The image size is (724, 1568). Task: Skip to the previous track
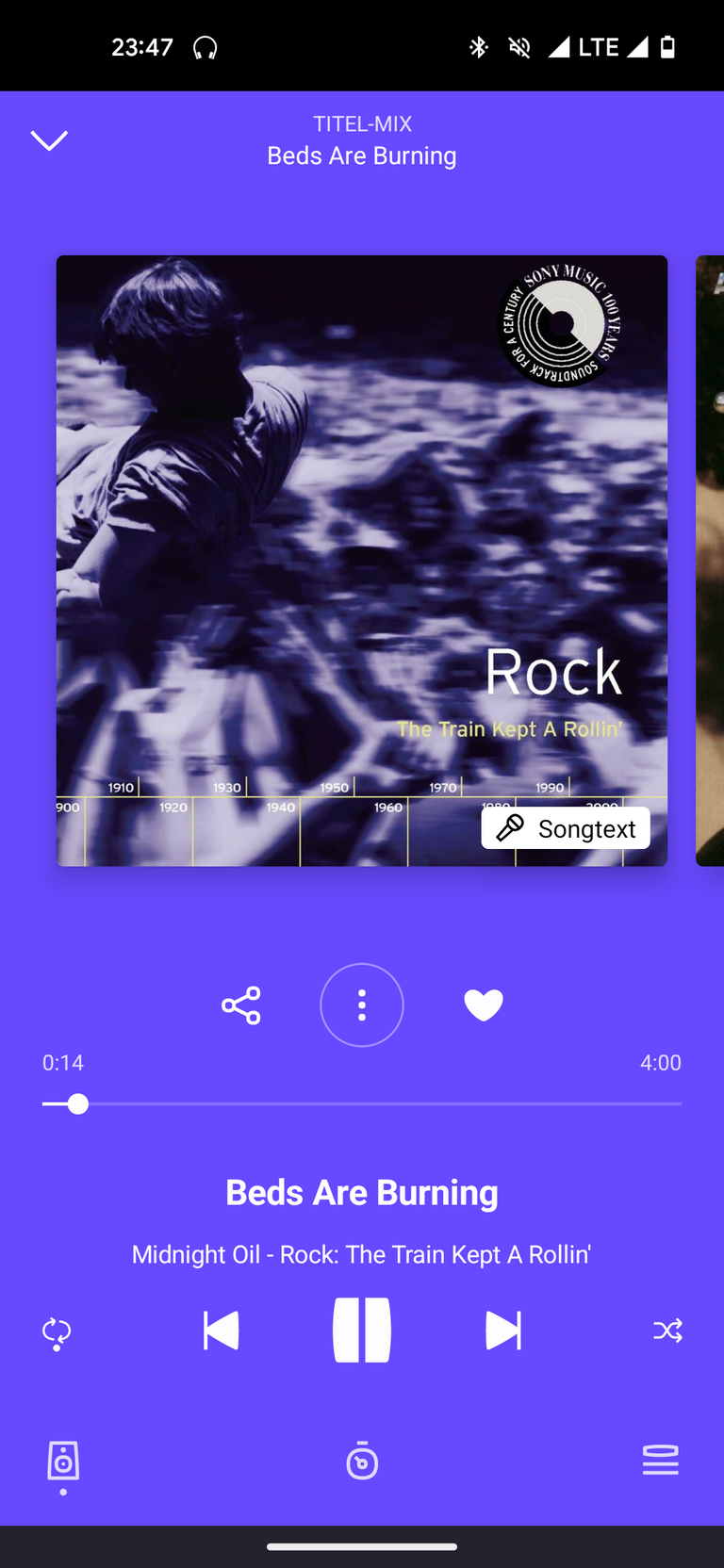click(x=221, y=1331)
